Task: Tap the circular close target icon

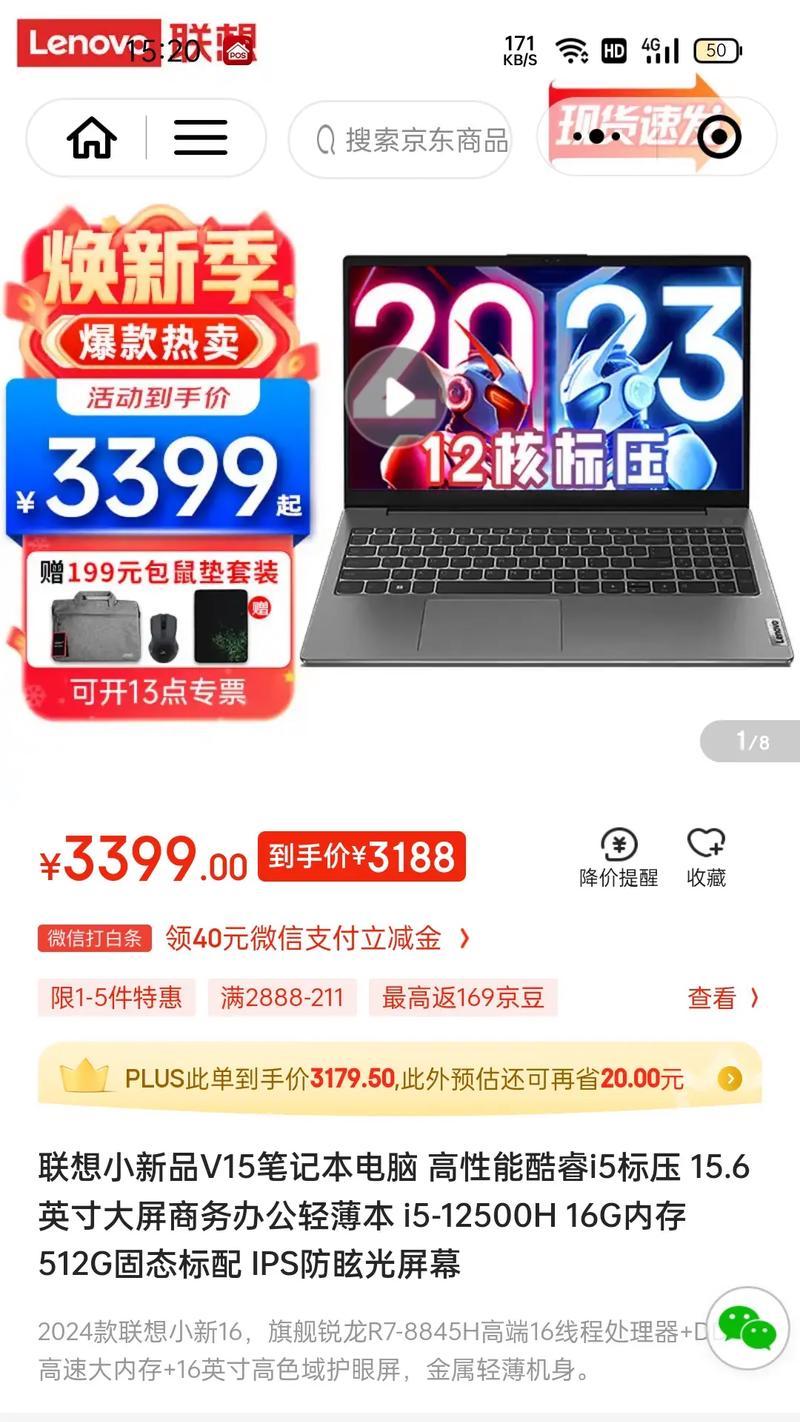Action: pos(719,138)
